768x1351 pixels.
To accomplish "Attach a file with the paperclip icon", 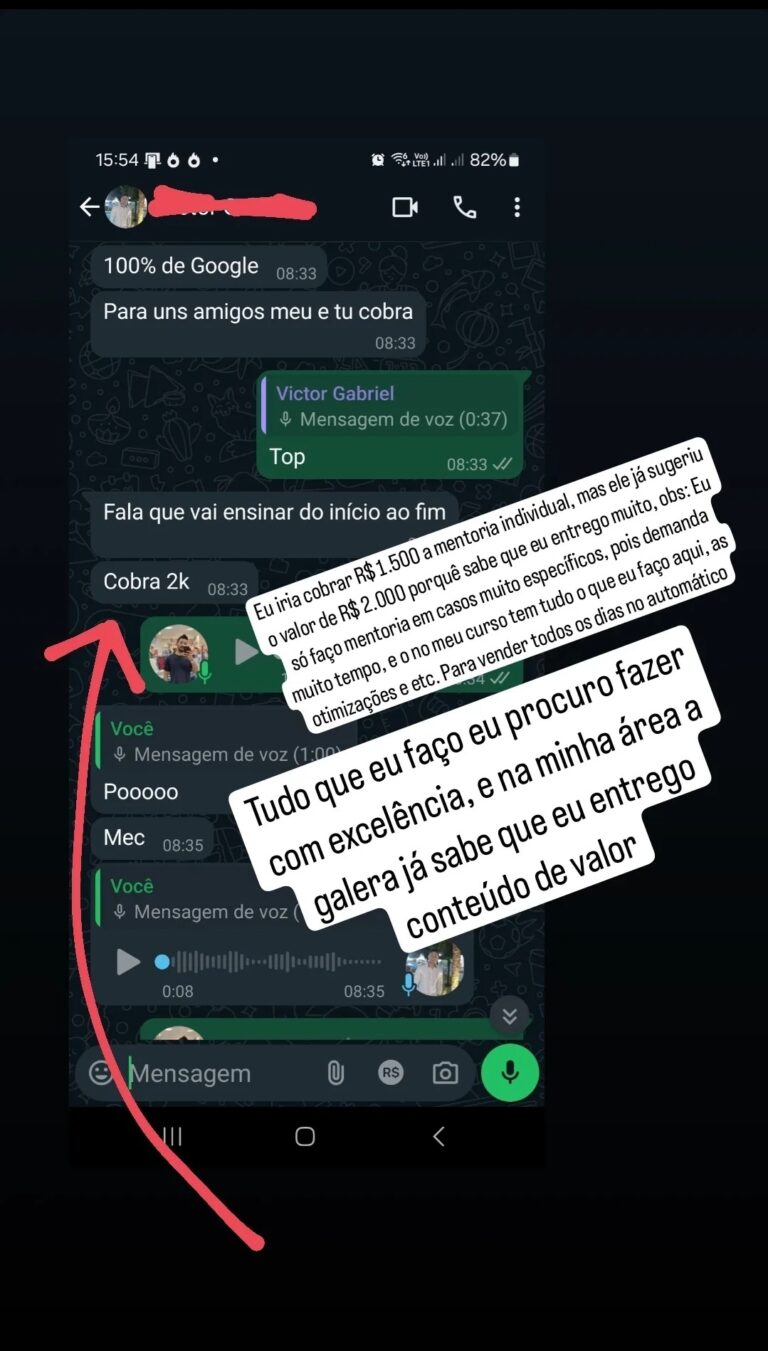I will 335,1072.
